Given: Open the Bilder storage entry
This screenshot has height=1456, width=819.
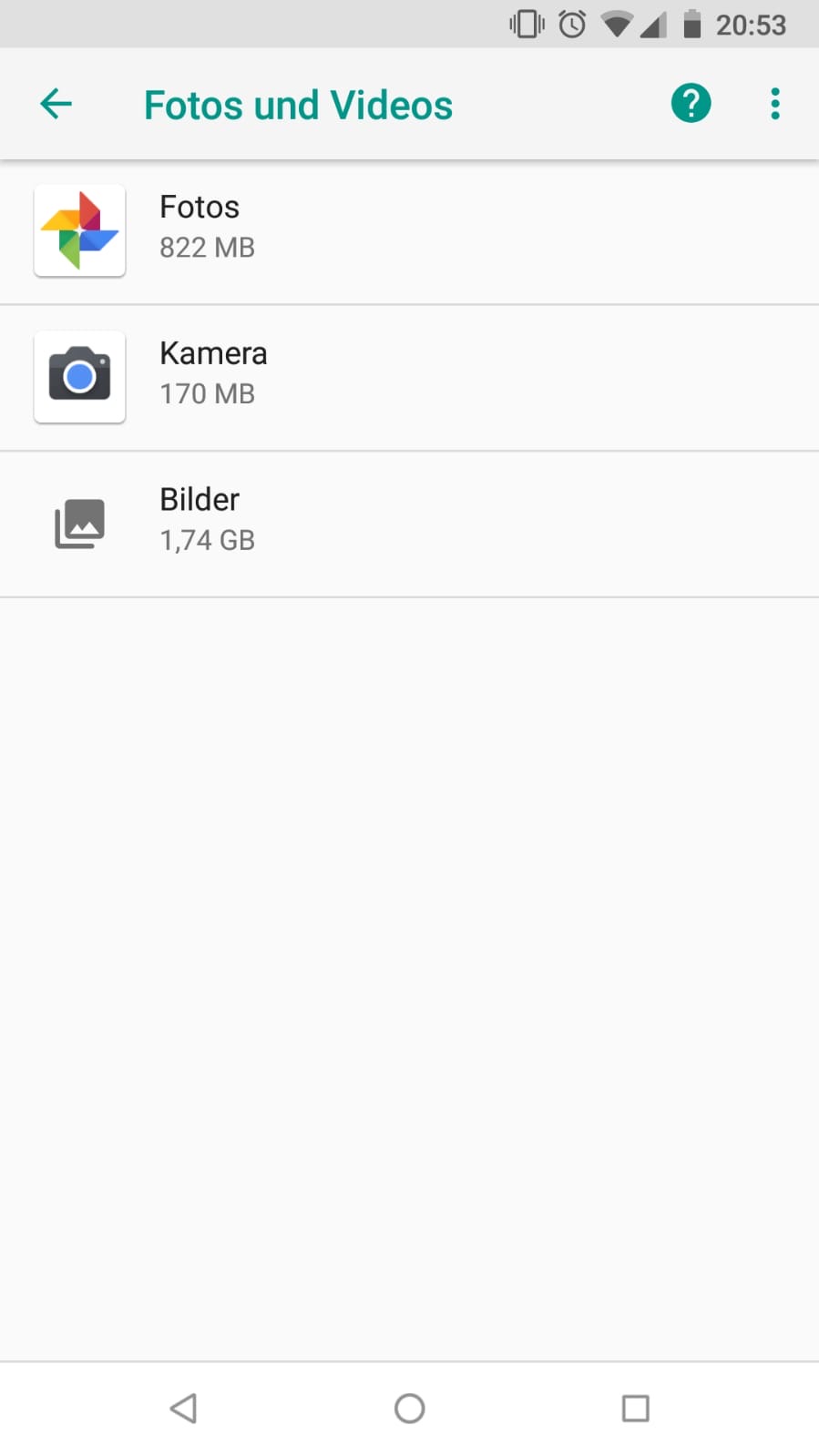Looking at the screenshot, I should tap(409, 523).
